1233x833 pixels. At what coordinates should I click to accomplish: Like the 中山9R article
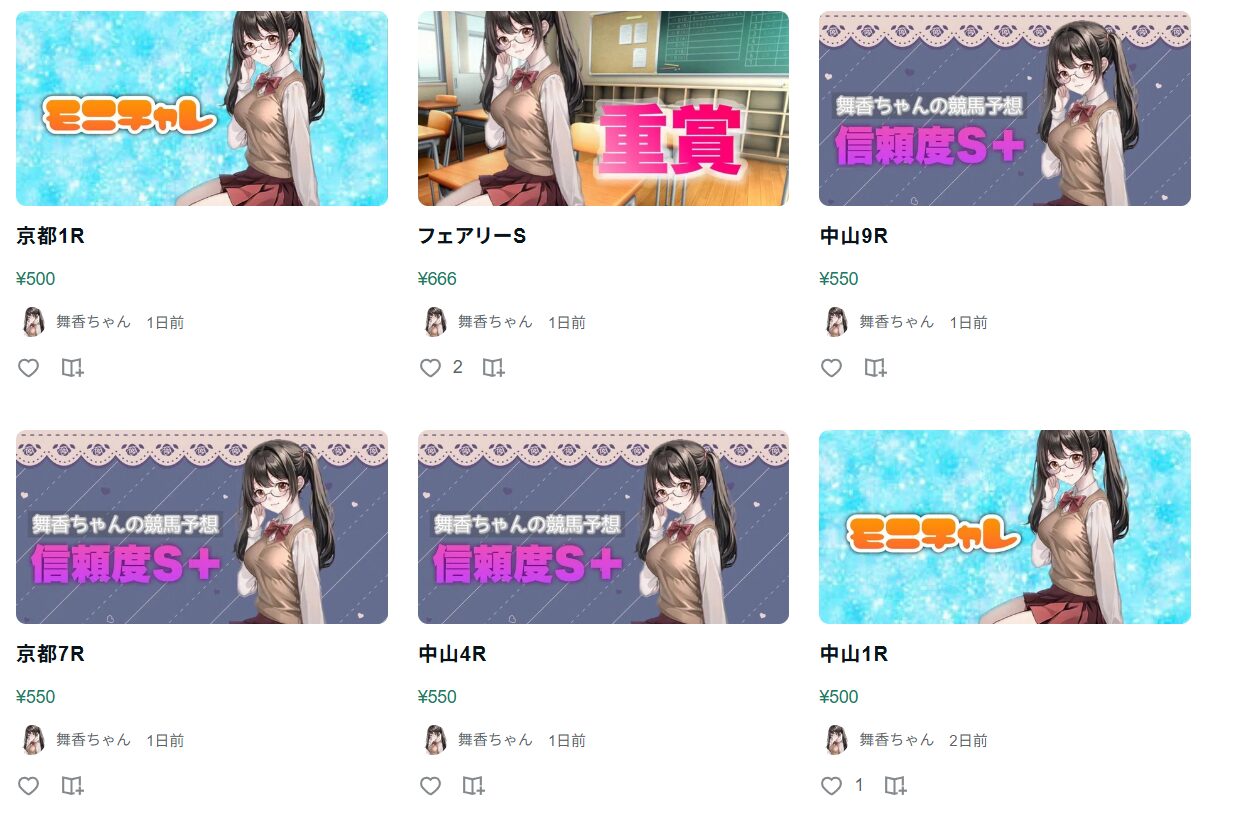pos(831,368)
